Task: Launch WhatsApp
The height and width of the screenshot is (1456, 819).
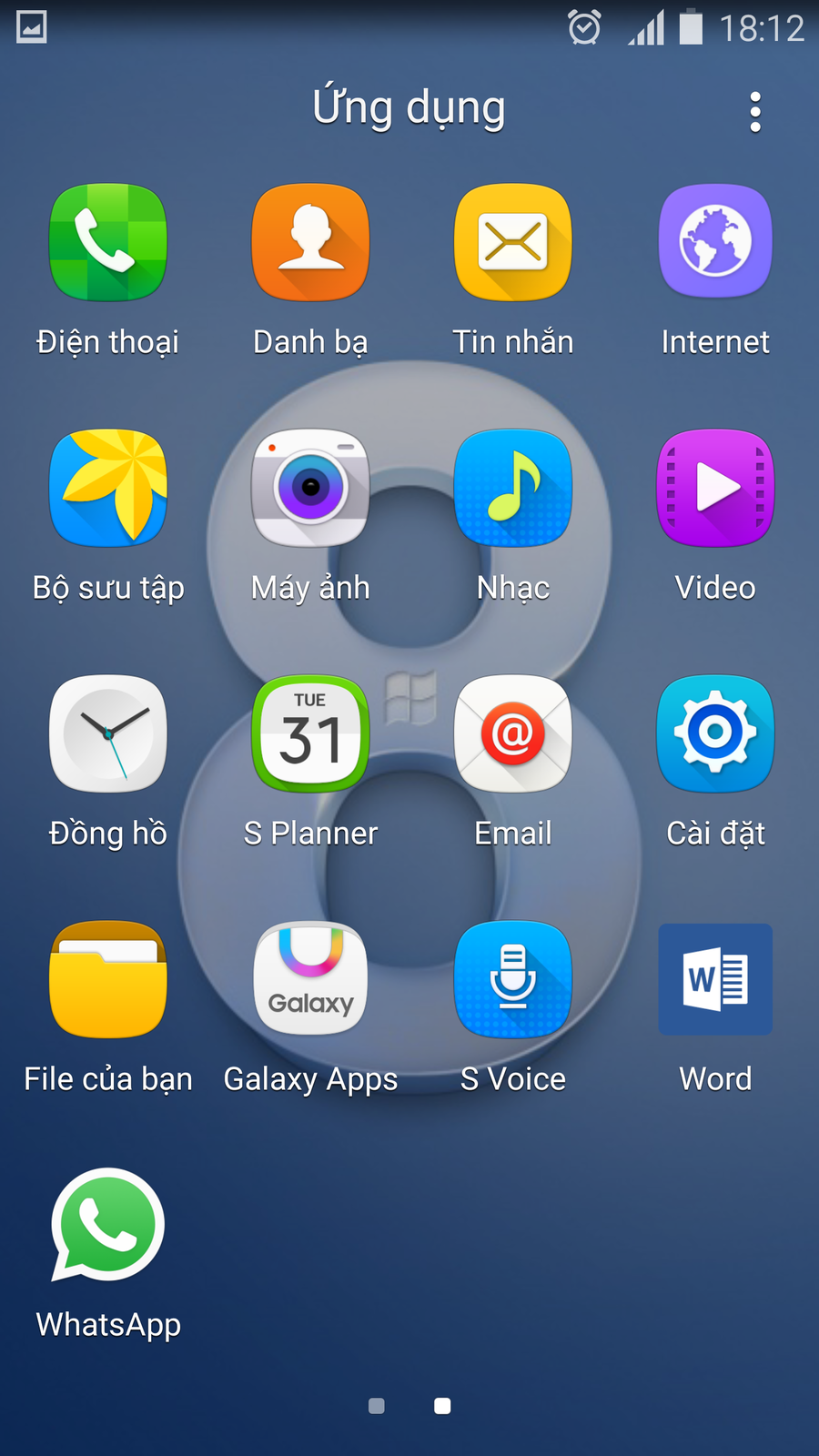Action: coord(108,1226)
